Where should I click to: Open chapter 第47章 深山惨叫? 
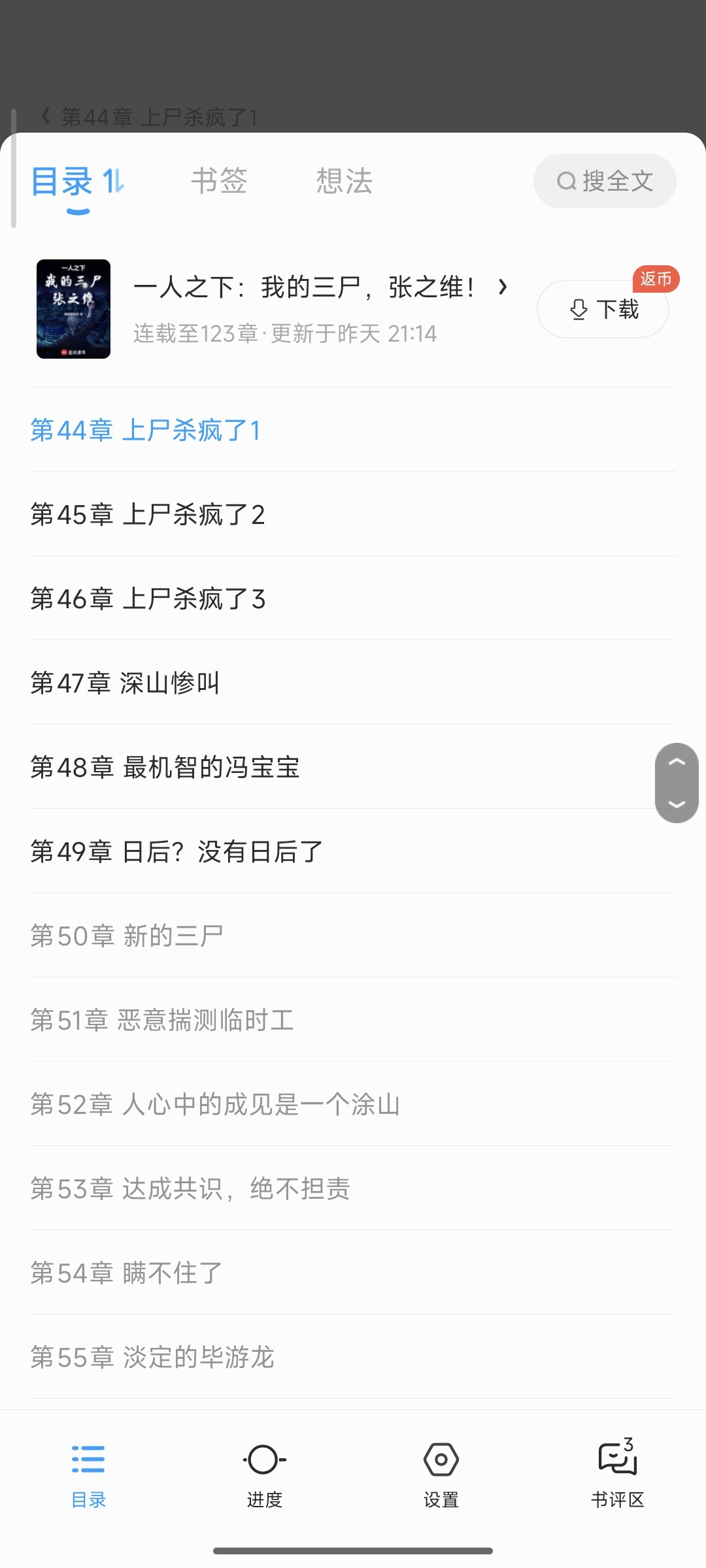point(125,683)
